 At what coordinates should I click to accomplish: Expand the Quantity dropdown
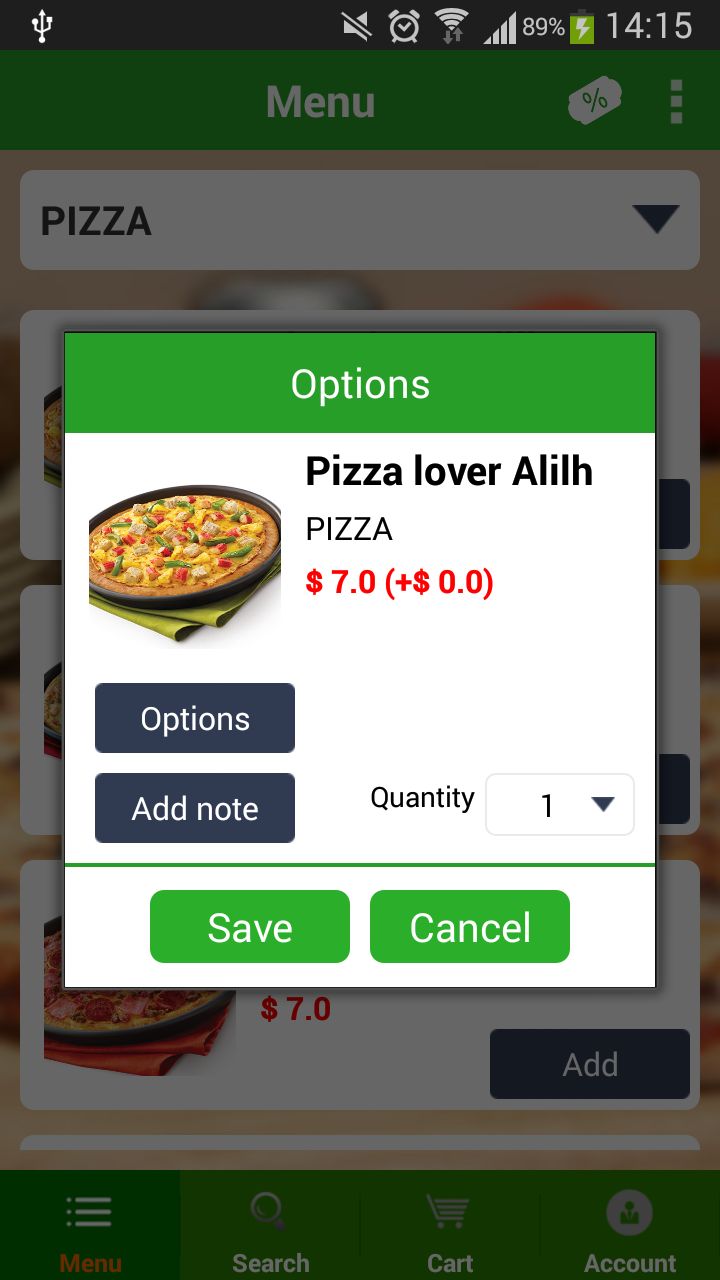tap(560, 804)
